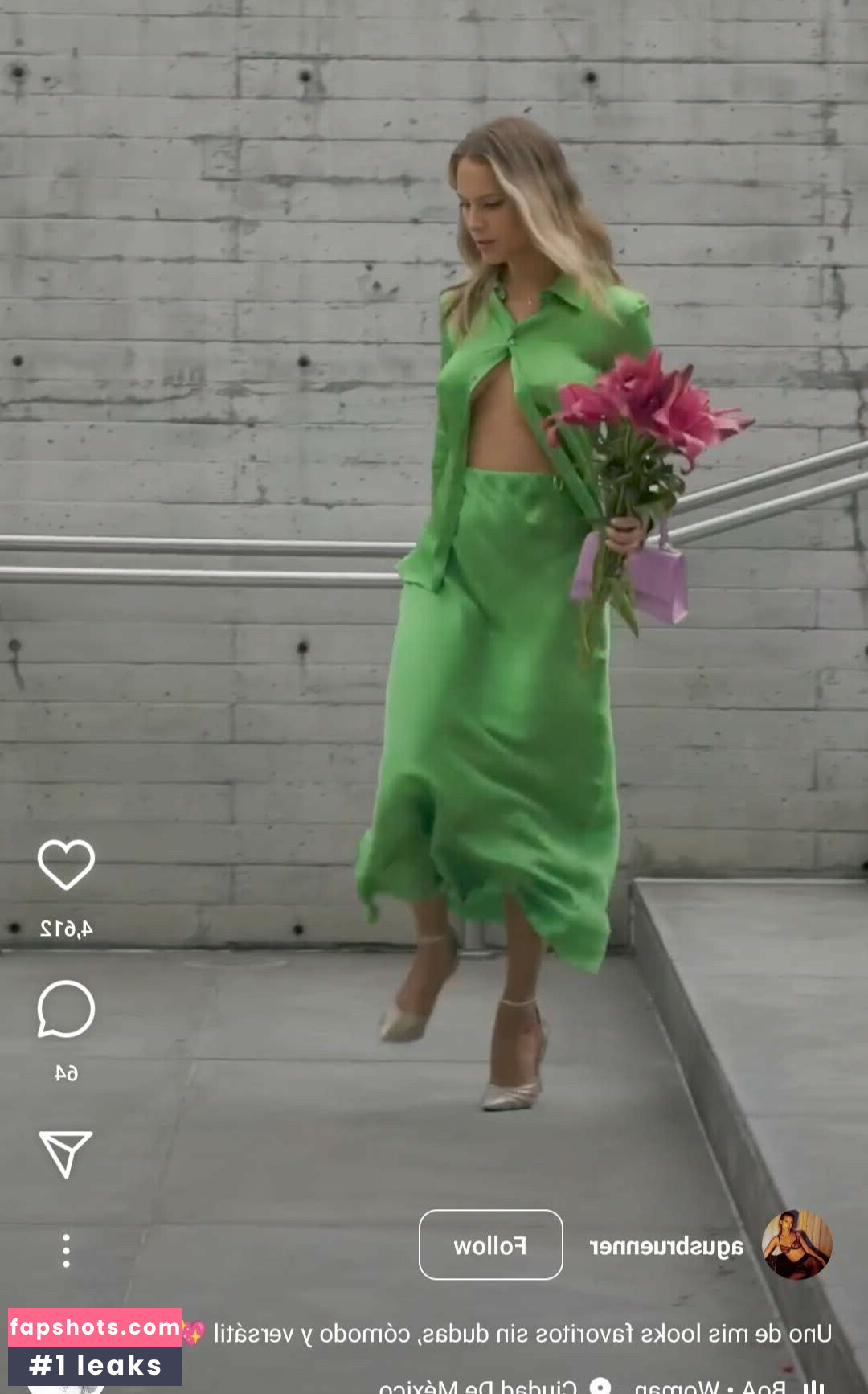Follow the agusbrunenner account
The width and height of the screenshot is (868, 1394).
click(490, 1244)
